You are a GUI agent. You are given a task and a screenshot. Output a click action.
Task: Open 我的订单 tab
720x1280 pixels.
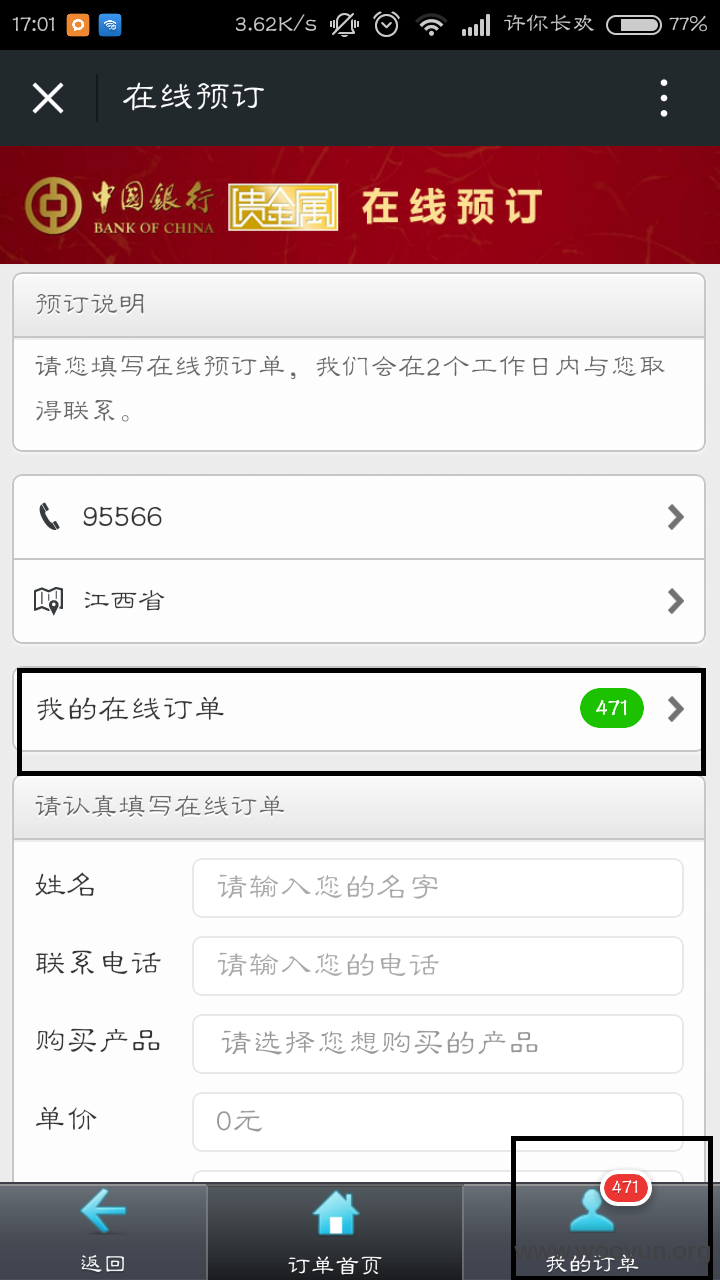592,1232
